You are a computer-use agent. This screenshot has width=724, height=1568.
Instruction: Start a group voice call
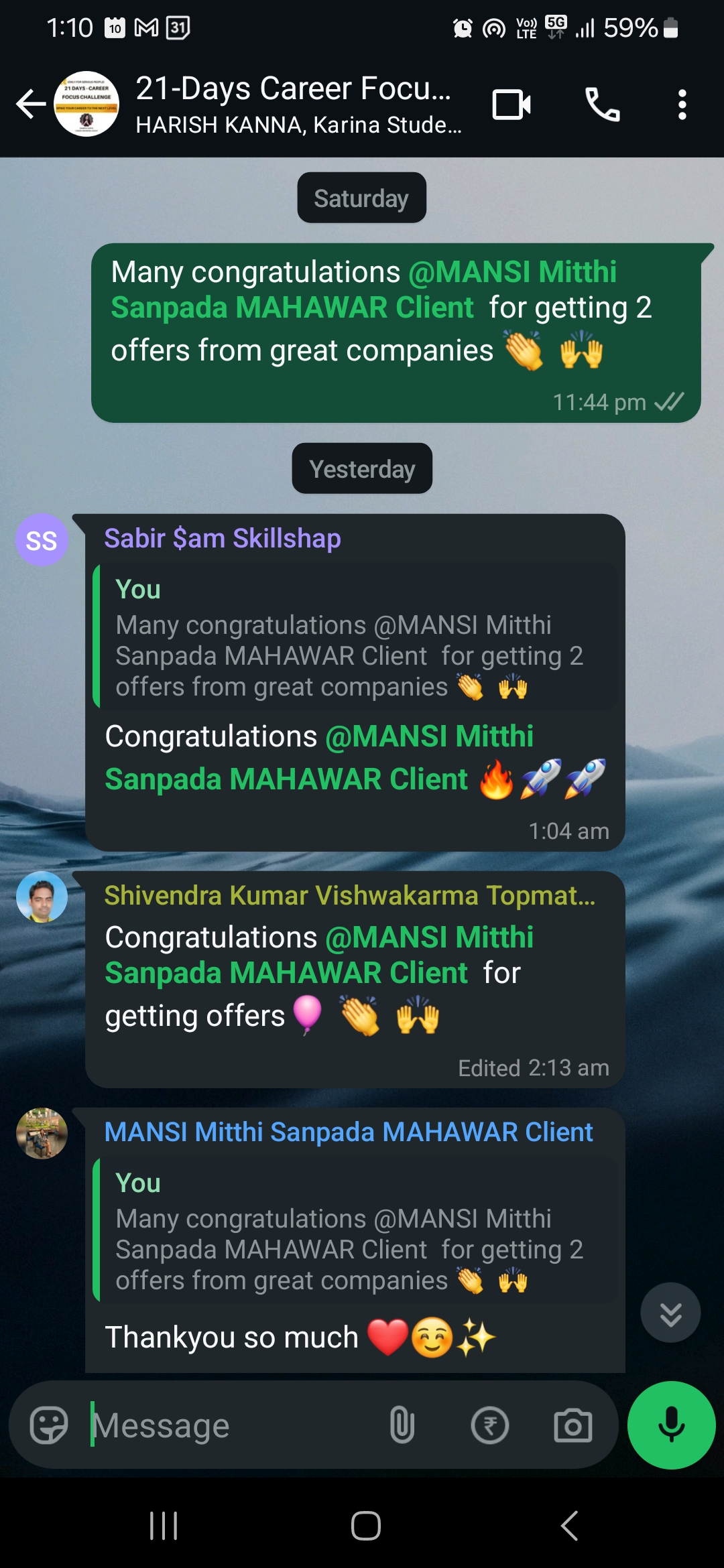[602, 105]
